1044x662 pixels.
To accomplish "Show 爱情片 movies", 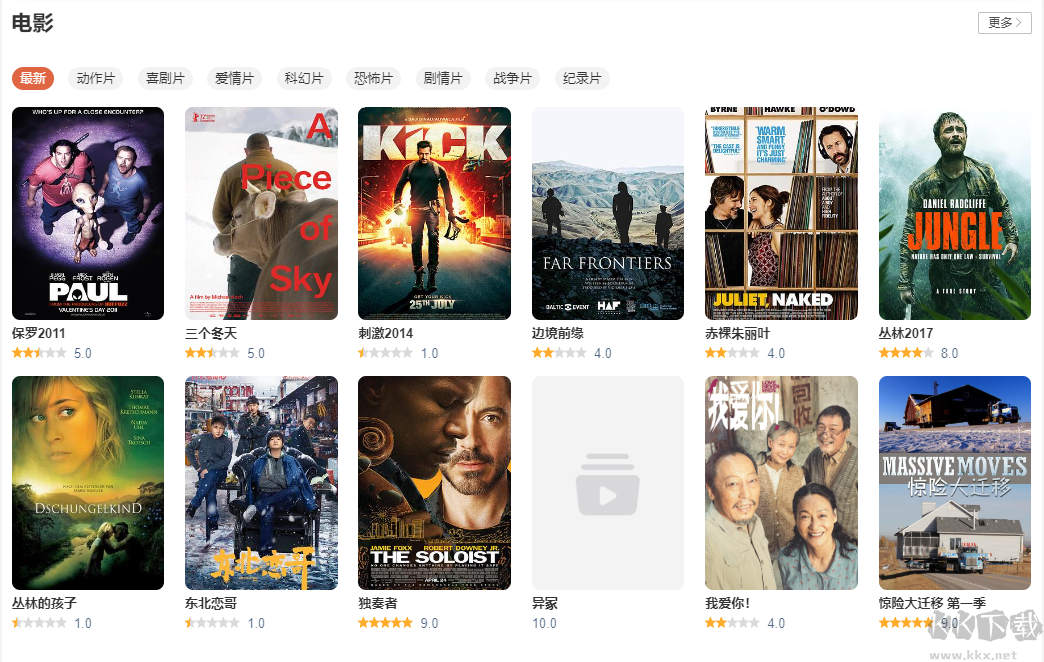I will point(235,78).
